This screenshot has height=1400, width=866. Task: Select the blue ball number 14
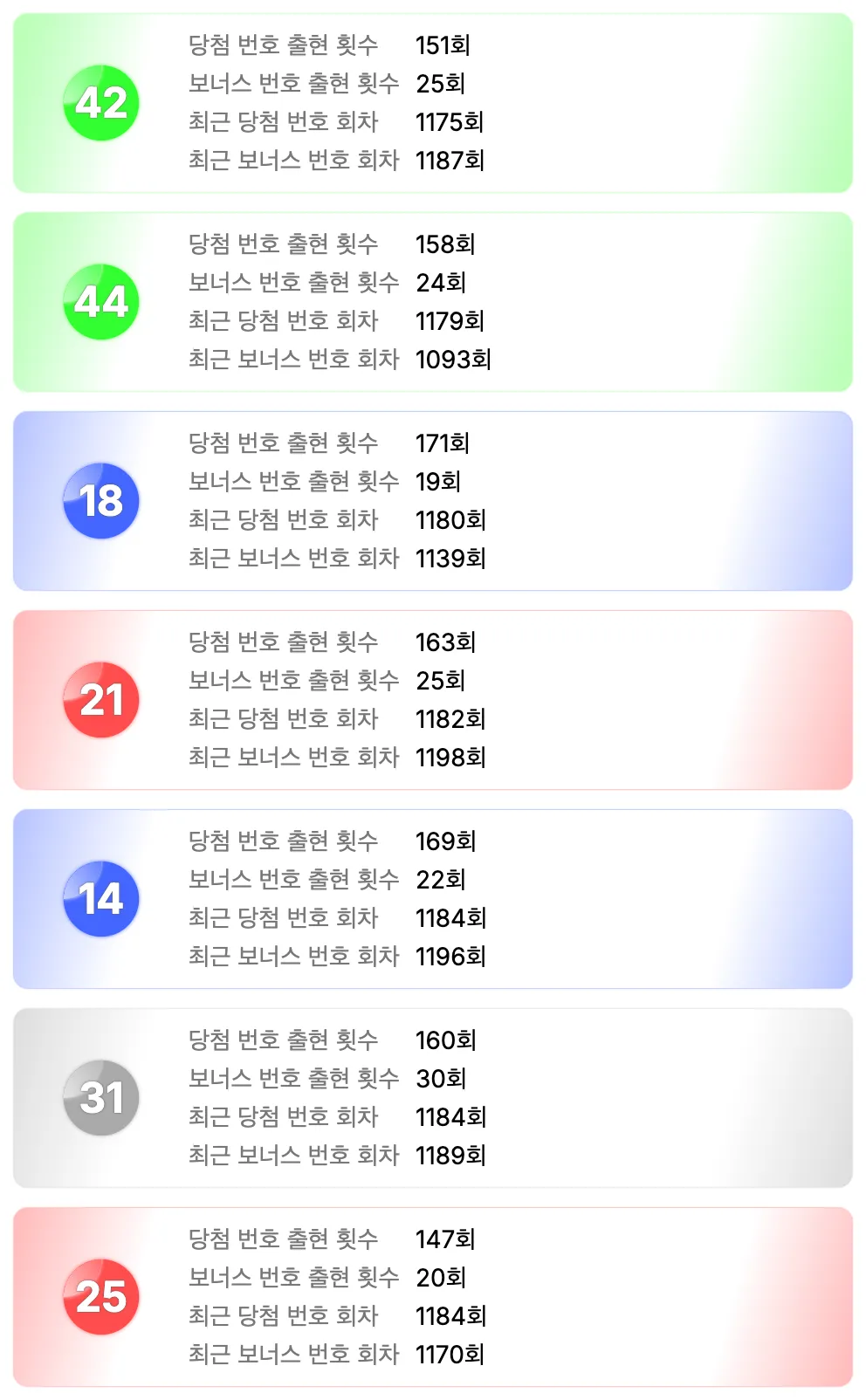coord(101,898)
